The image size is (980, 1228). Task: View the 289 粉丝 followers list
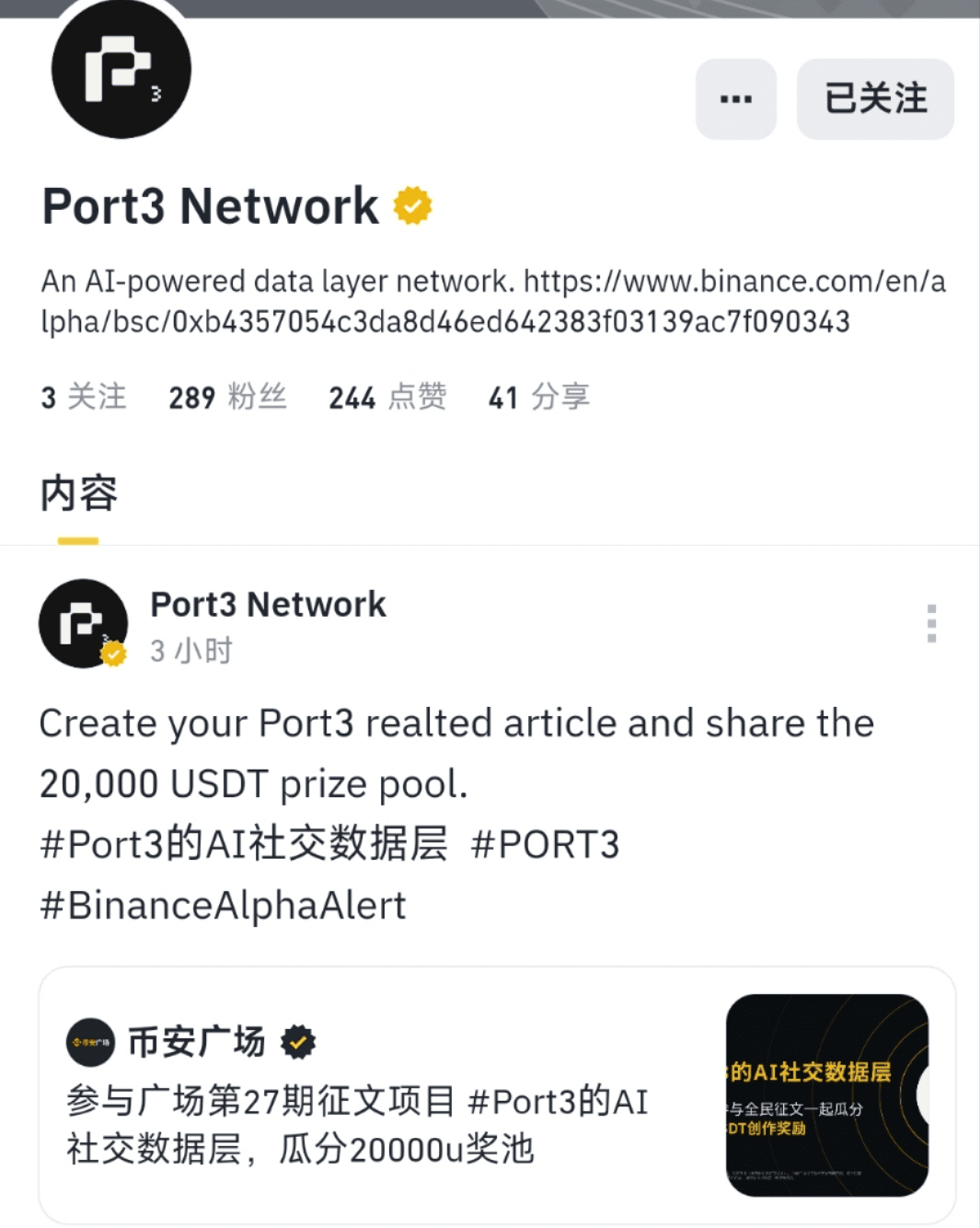point(227,397)
